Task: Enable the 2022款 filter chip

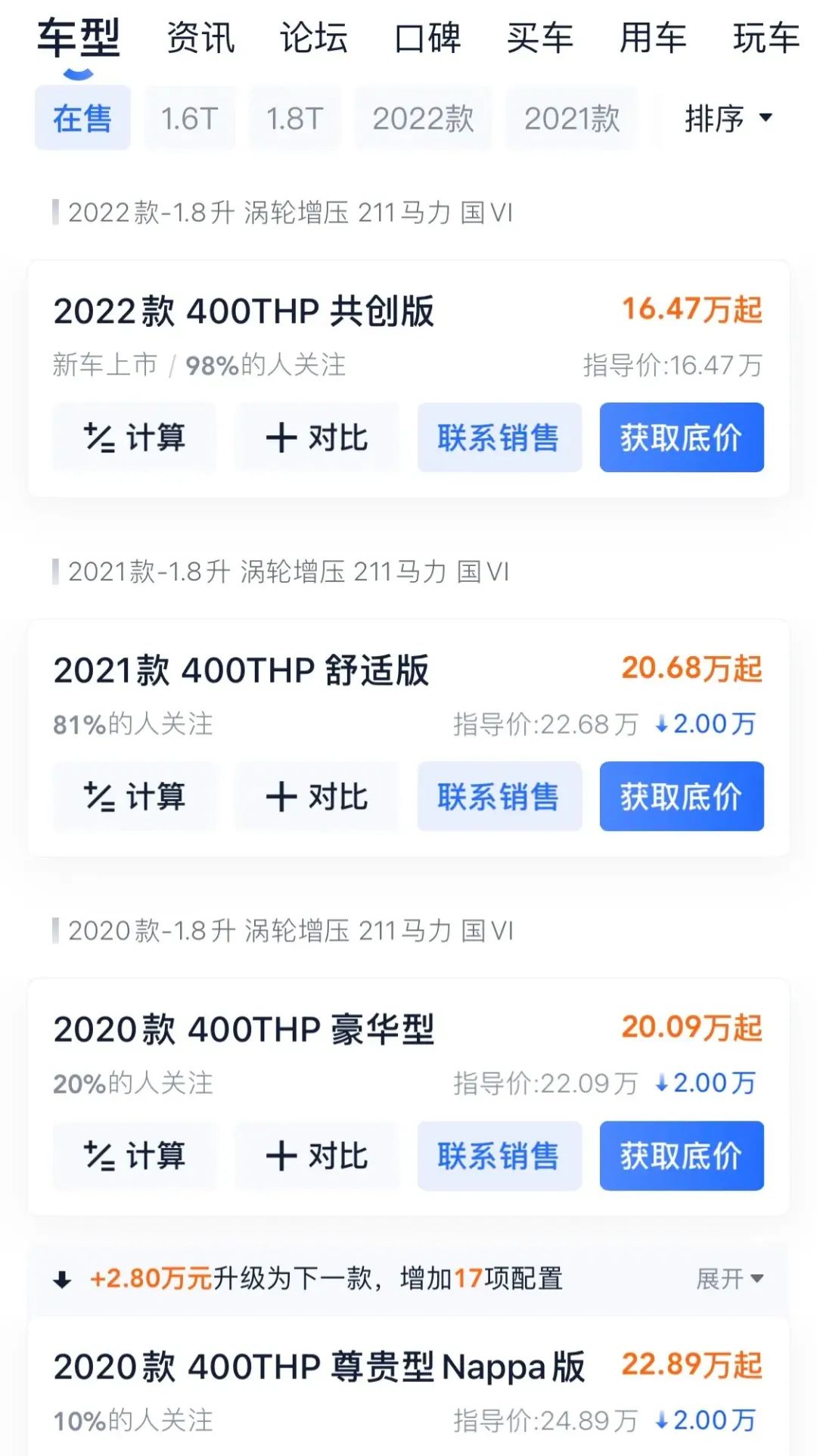Action: [423, 117]
